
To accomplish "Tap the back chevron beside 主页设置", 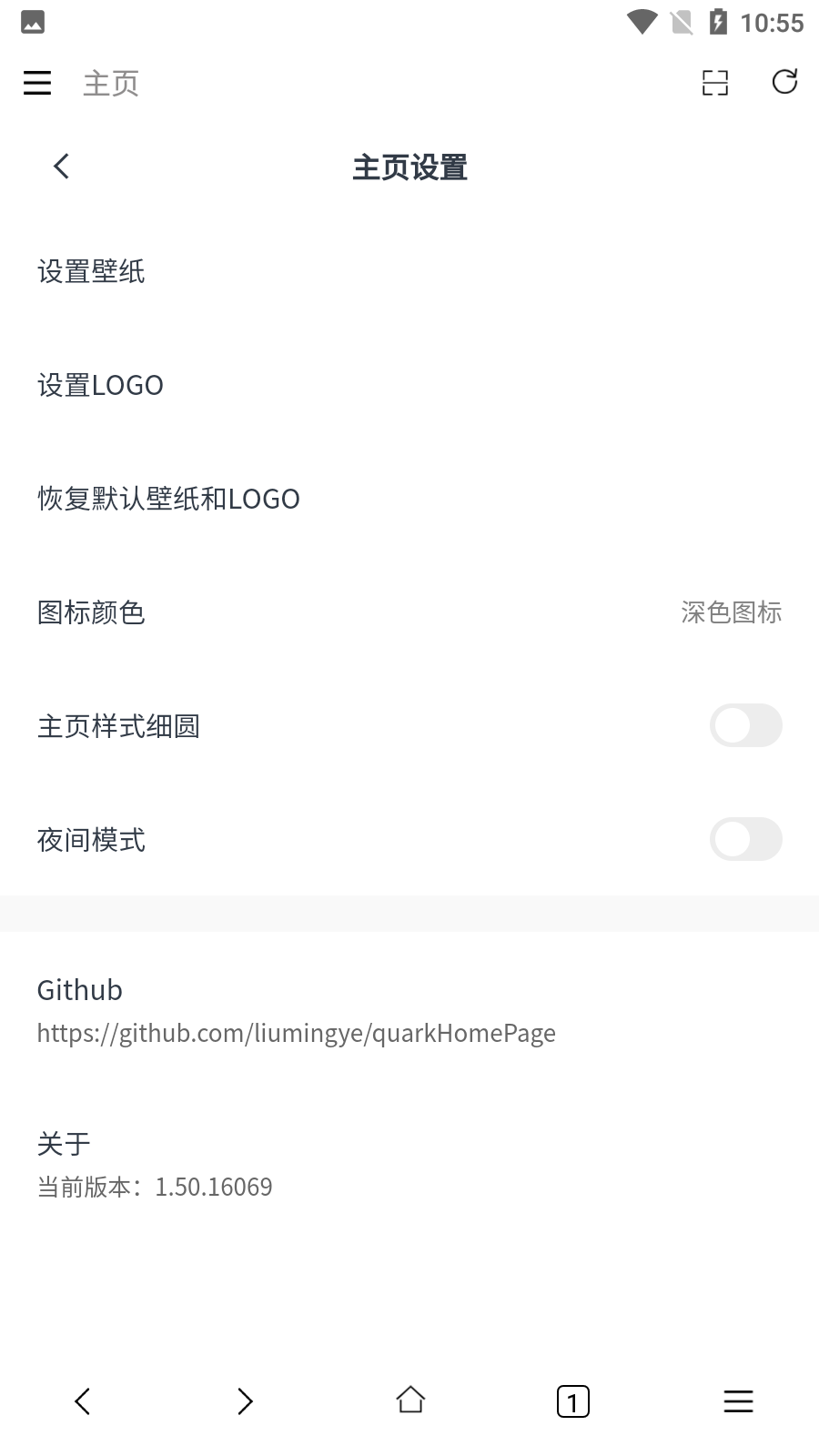I will (x=61, y=167).
